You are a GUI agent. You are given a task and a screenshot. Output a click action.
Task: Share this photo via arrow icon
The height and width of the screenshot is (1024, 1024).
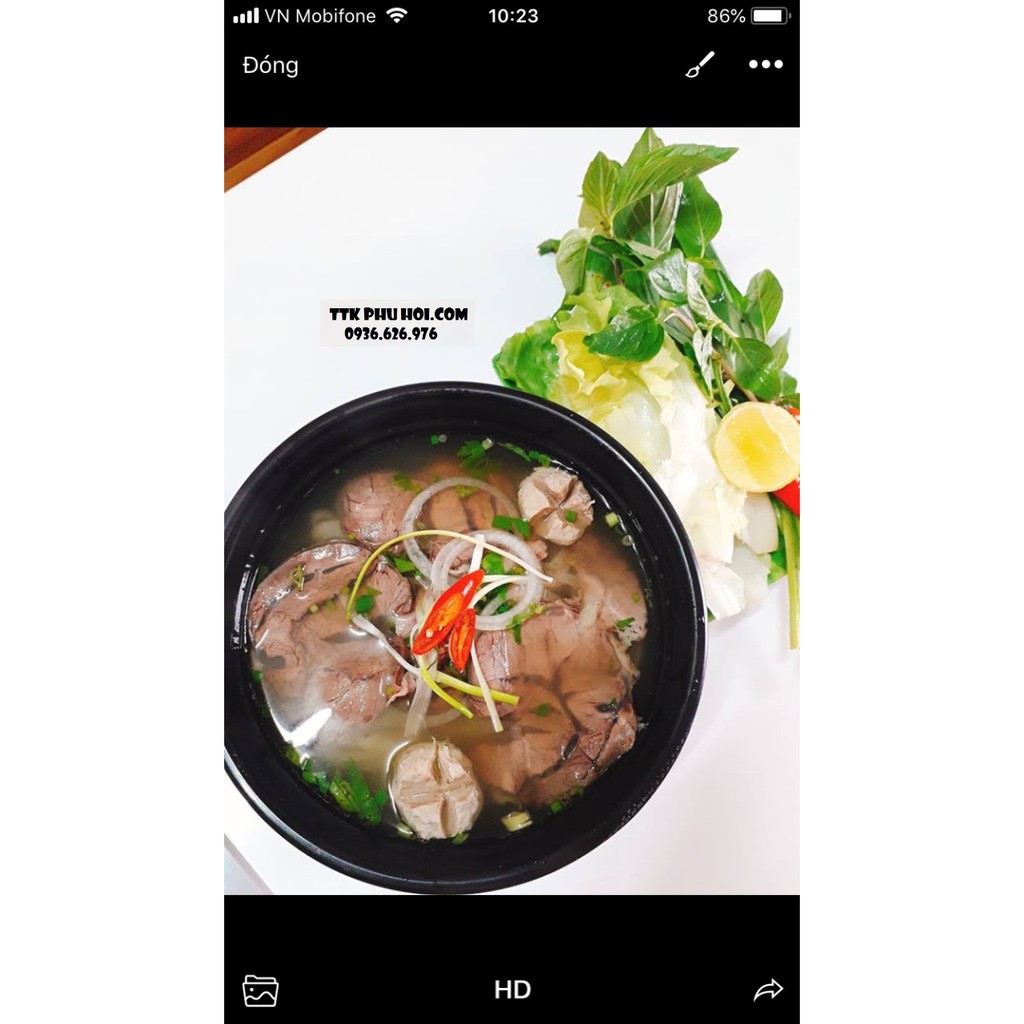point(767,990)
